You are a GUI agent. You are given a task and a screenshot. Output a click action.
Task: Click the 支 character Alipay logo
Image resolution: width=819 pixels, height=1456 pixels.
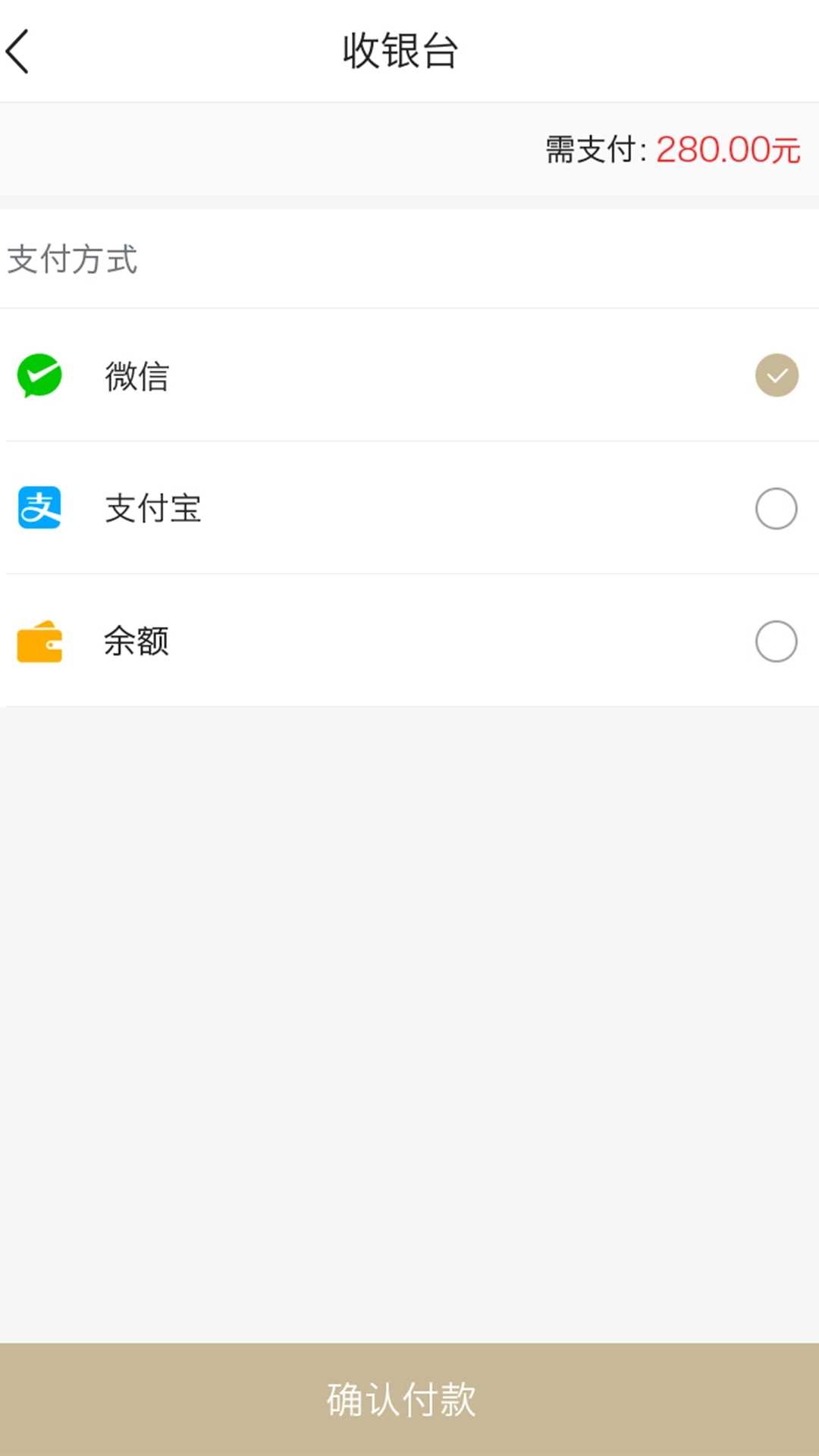39,508
